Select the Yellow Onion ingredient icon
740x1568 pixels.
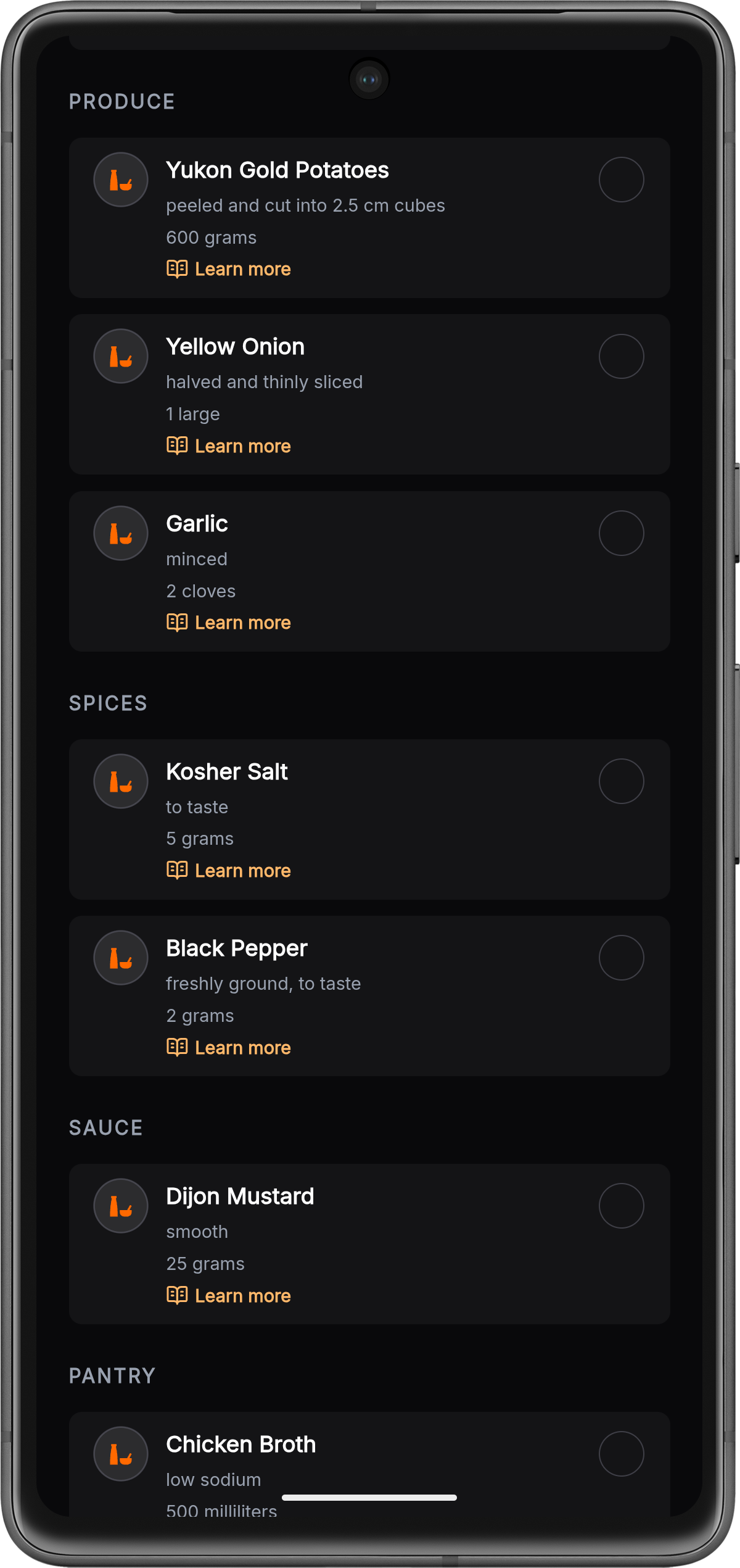(x=121, y=356)
